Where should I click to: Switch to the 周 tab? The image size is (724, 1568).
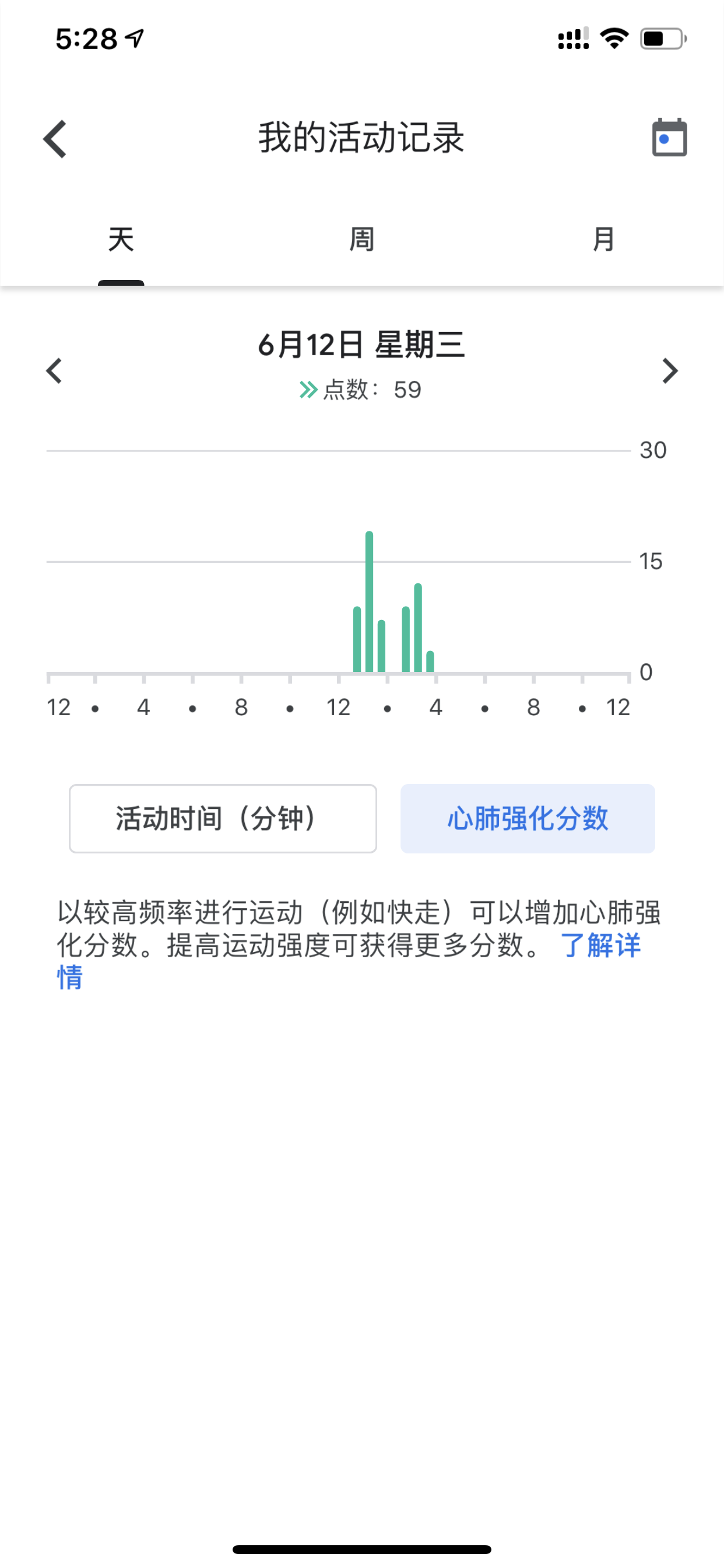pos(362,239)
